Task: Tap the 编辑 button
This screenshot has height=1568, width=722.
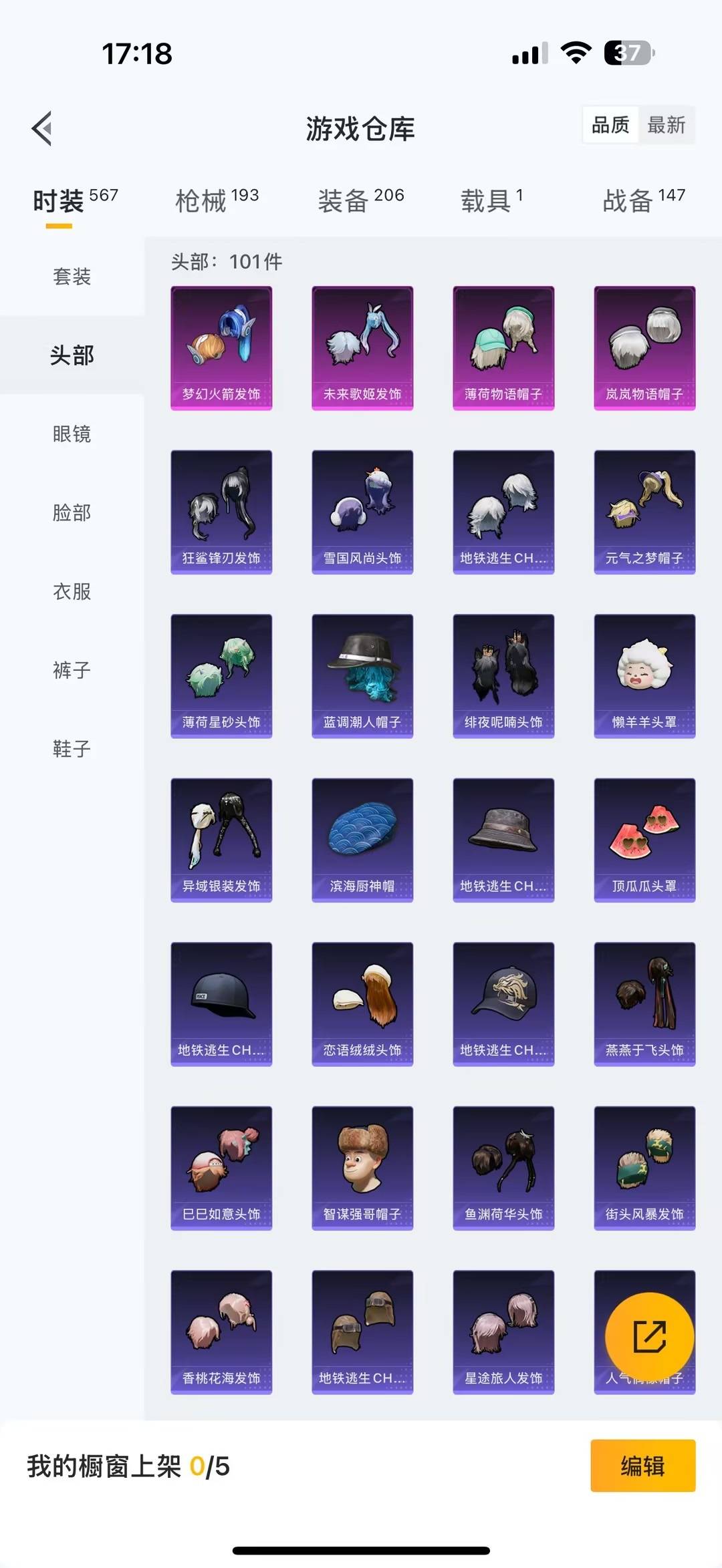Action: click(642, 1465)
